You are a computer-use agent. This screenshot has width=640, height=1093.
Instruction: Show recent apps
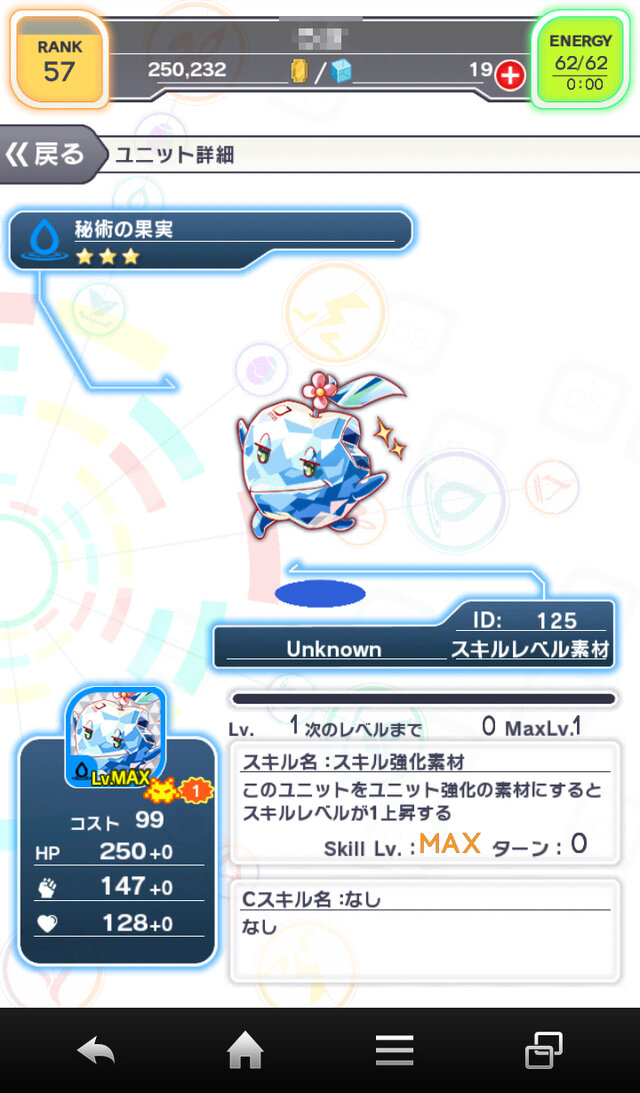[543, 1051]
